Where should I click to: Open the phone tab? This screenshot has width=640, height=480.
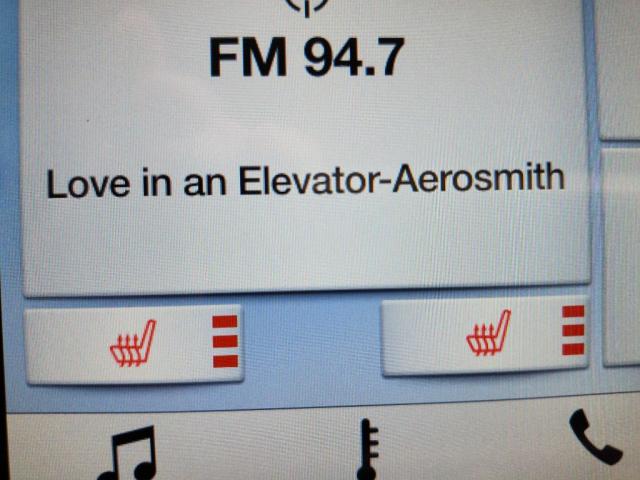[x=594, y=438]
